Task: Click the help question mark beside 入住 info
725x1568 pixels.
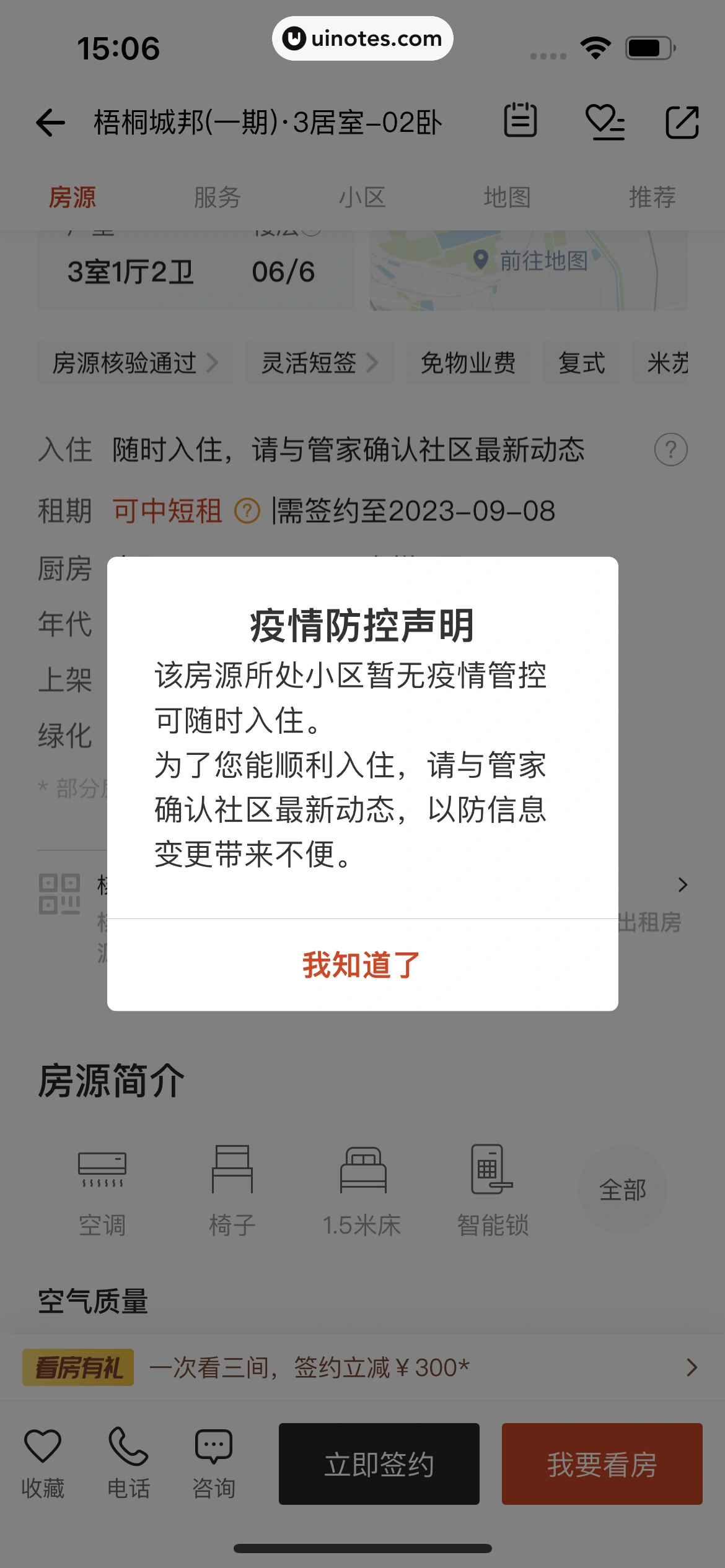Action: click(670, 450)
